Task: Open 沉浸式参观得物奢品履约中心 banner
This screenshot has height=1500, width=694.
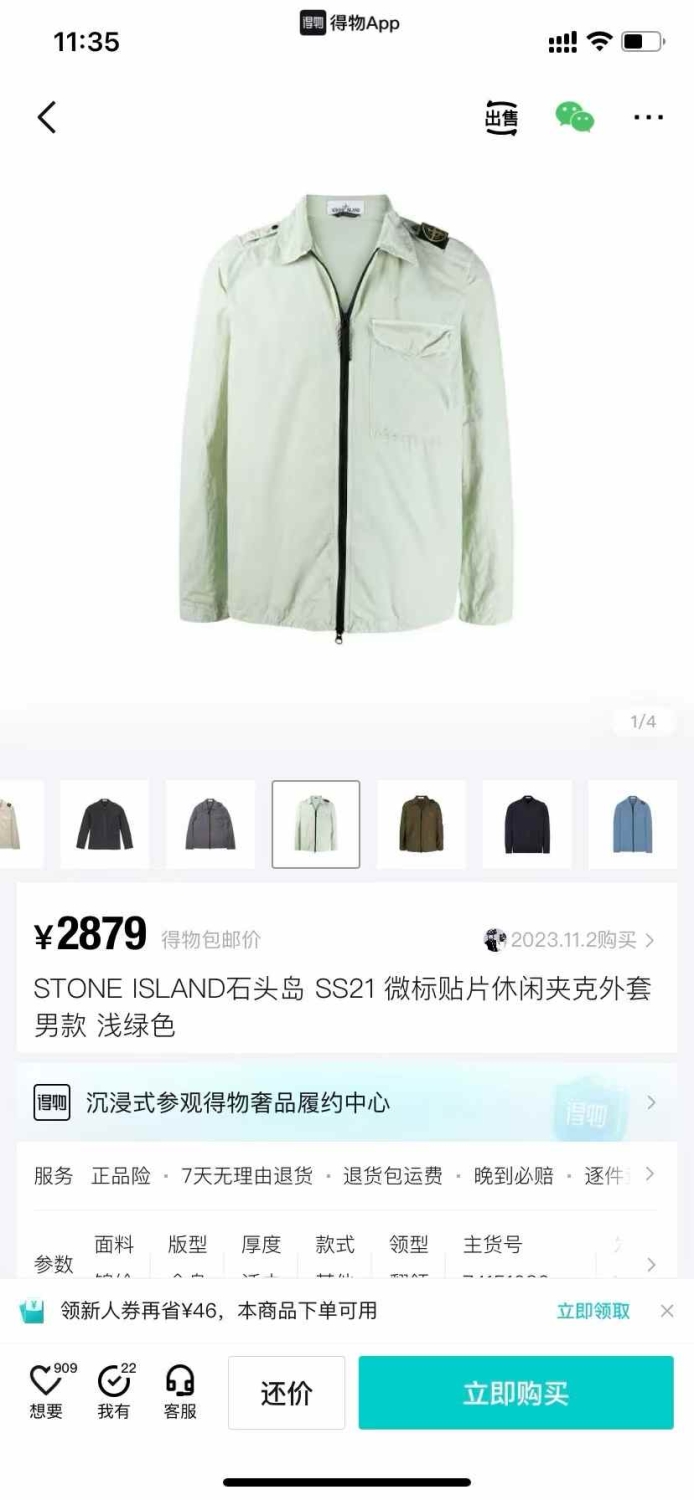Action: (x=347, y=1103)
